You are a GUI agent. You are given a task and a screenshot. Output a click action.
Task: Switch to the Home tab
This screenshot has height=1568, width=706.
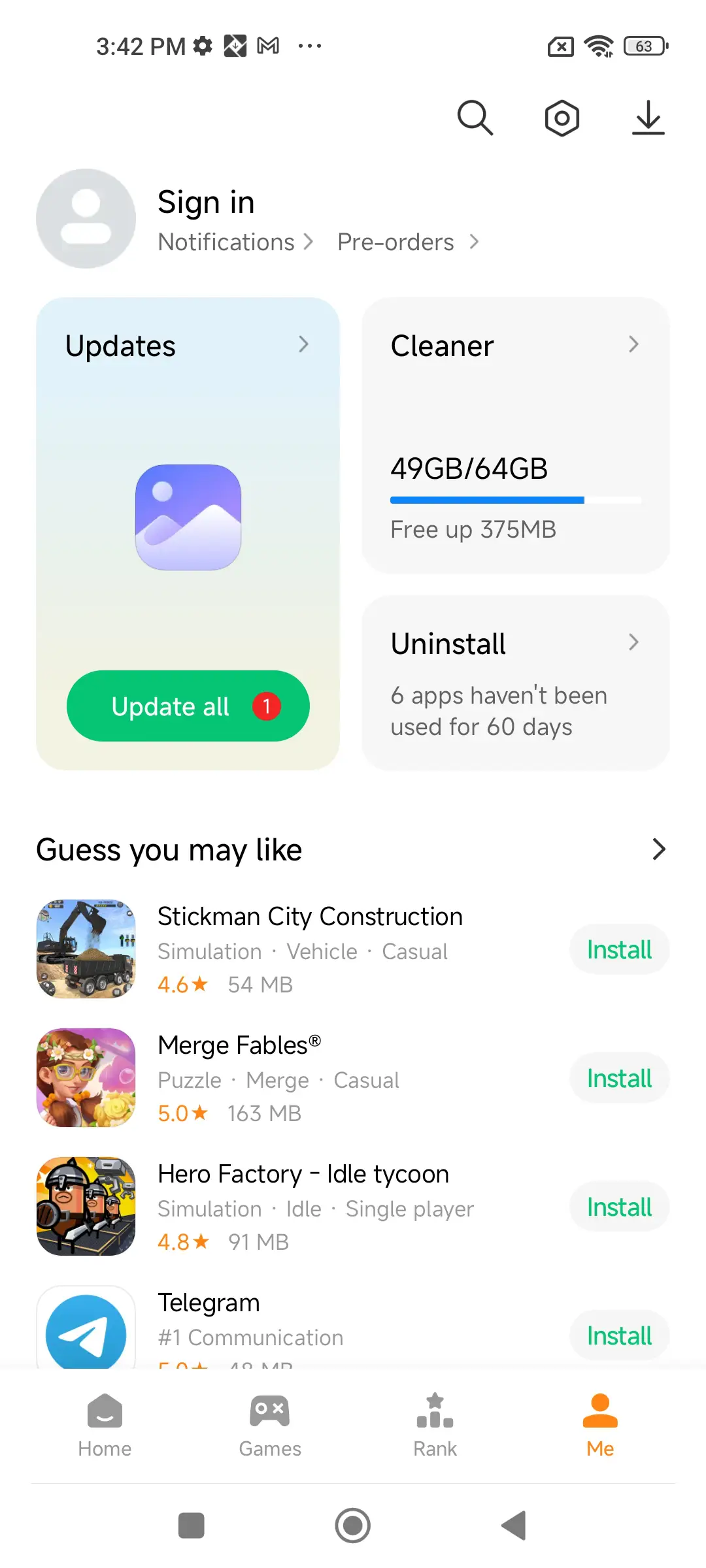[x=105, y=1426]
